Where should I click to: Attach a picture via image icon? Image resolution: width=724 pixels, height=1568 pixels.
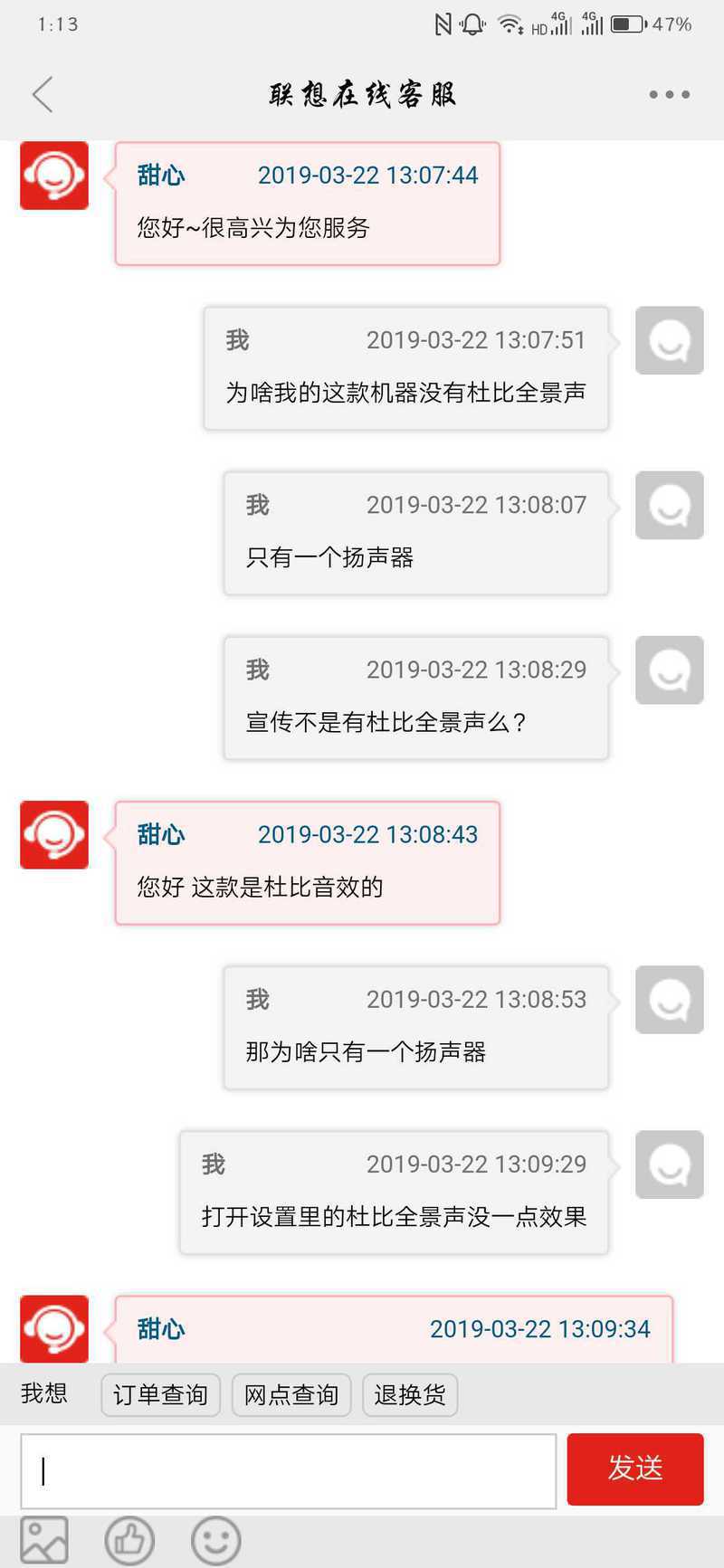point(44,1540)
